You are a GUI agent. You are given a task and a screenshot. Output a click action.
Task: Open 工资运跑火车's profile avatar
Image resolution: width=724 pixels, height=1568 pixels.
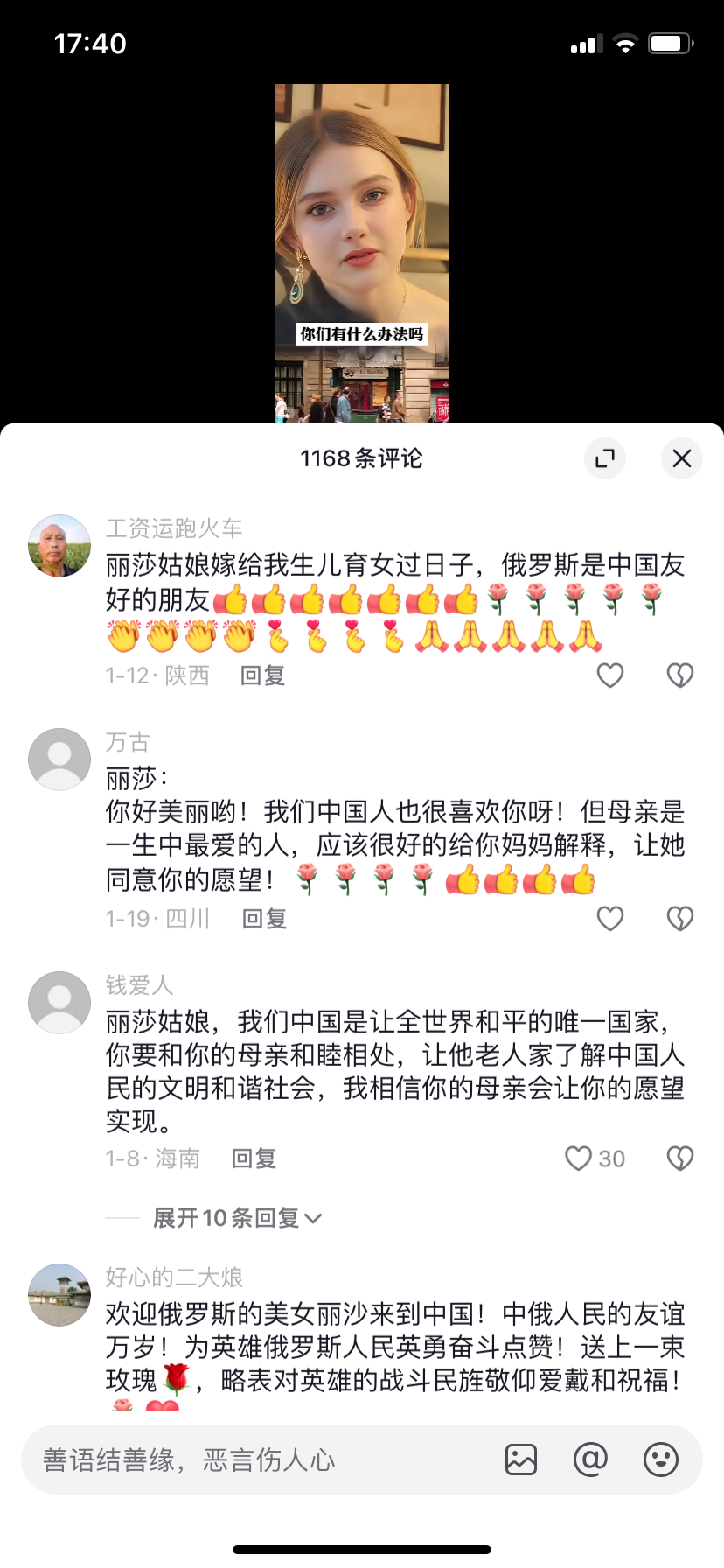click(x=59, y=546)
